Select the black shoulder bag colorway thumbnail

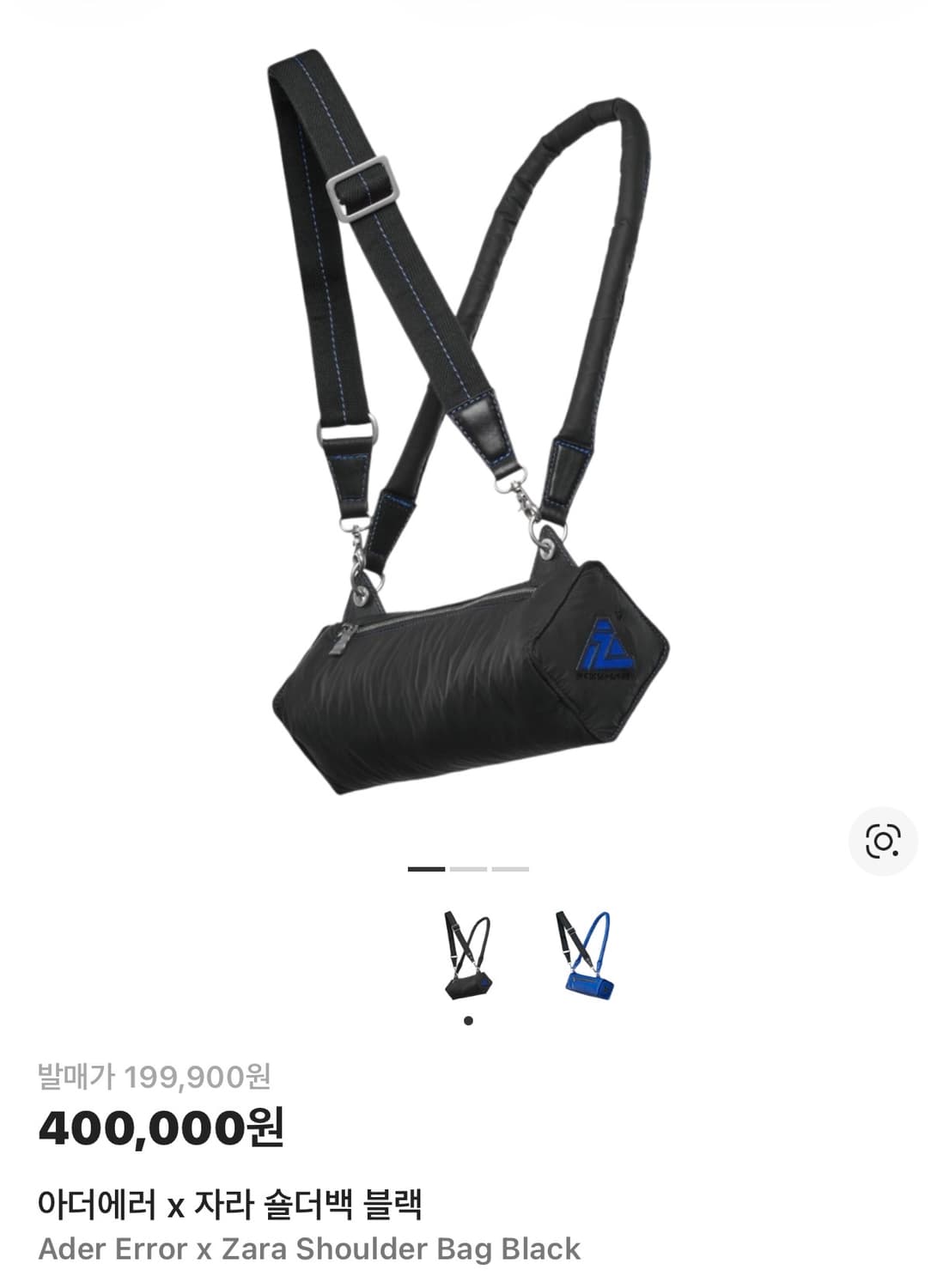coord(468,956)
